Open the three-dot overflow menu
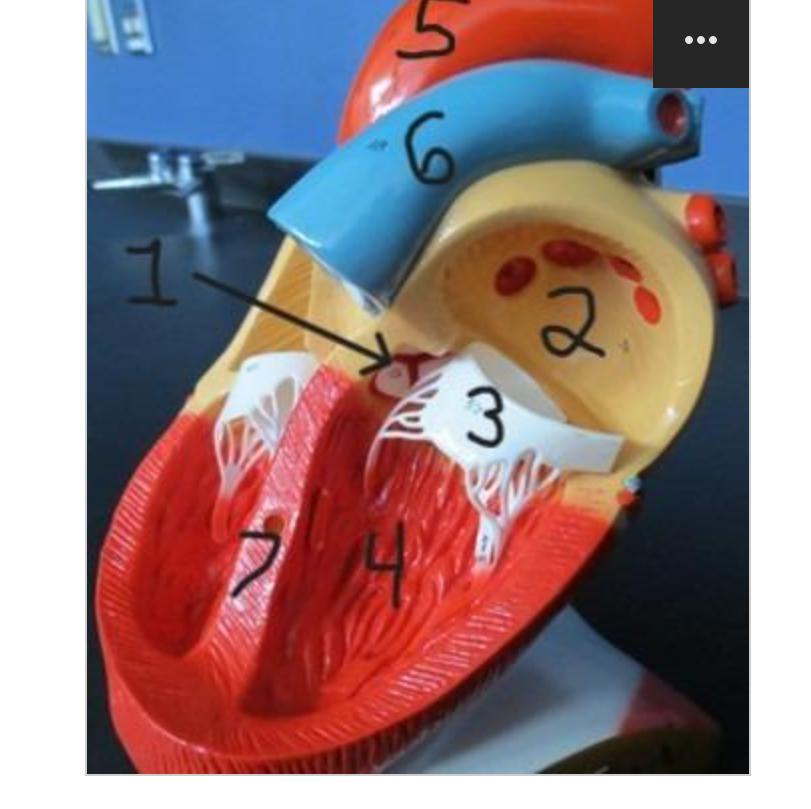Screen dimensions: 811x809 click(x=700, y=41)
